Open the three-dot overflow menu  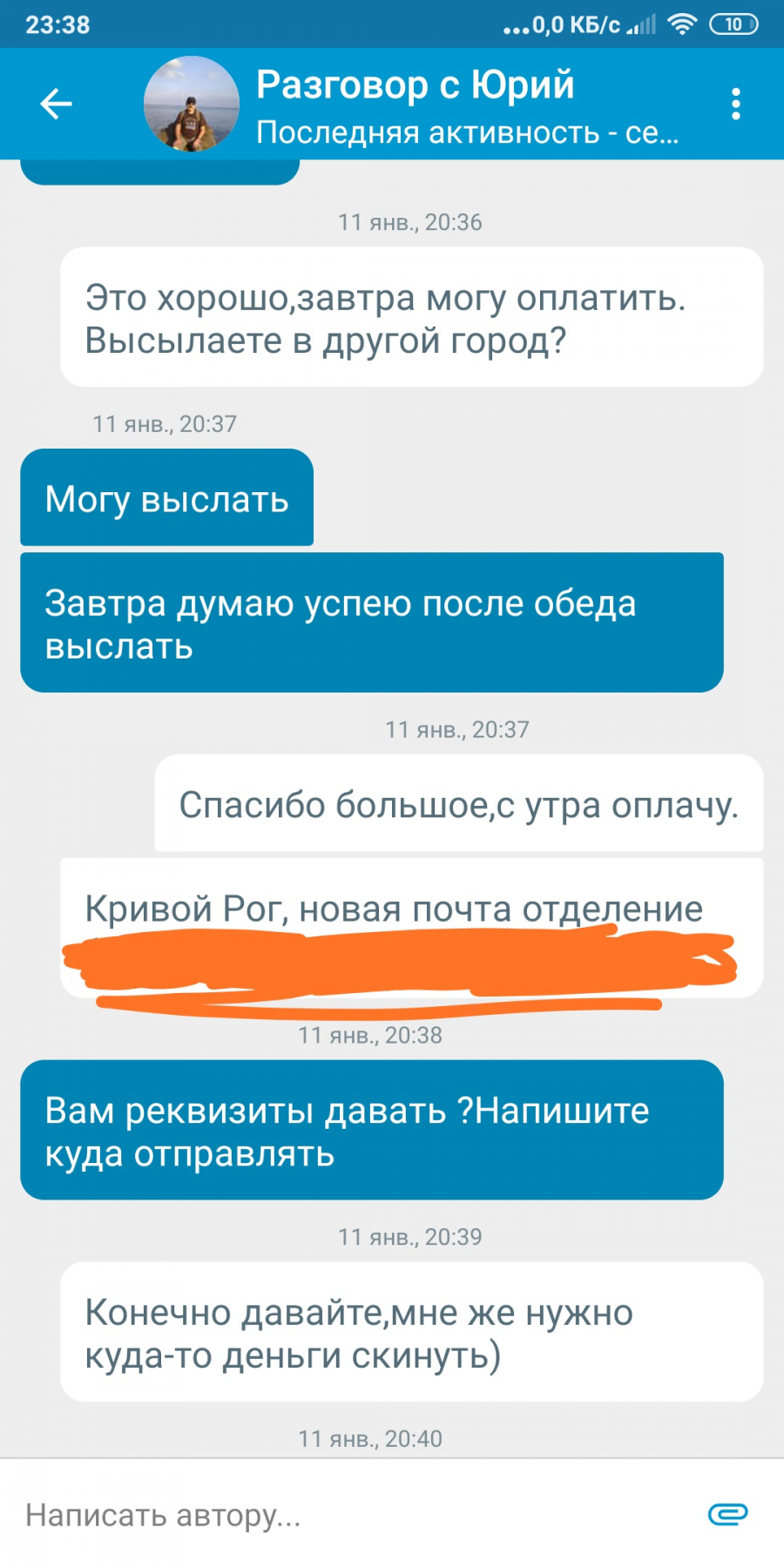[x=736, y=105]
